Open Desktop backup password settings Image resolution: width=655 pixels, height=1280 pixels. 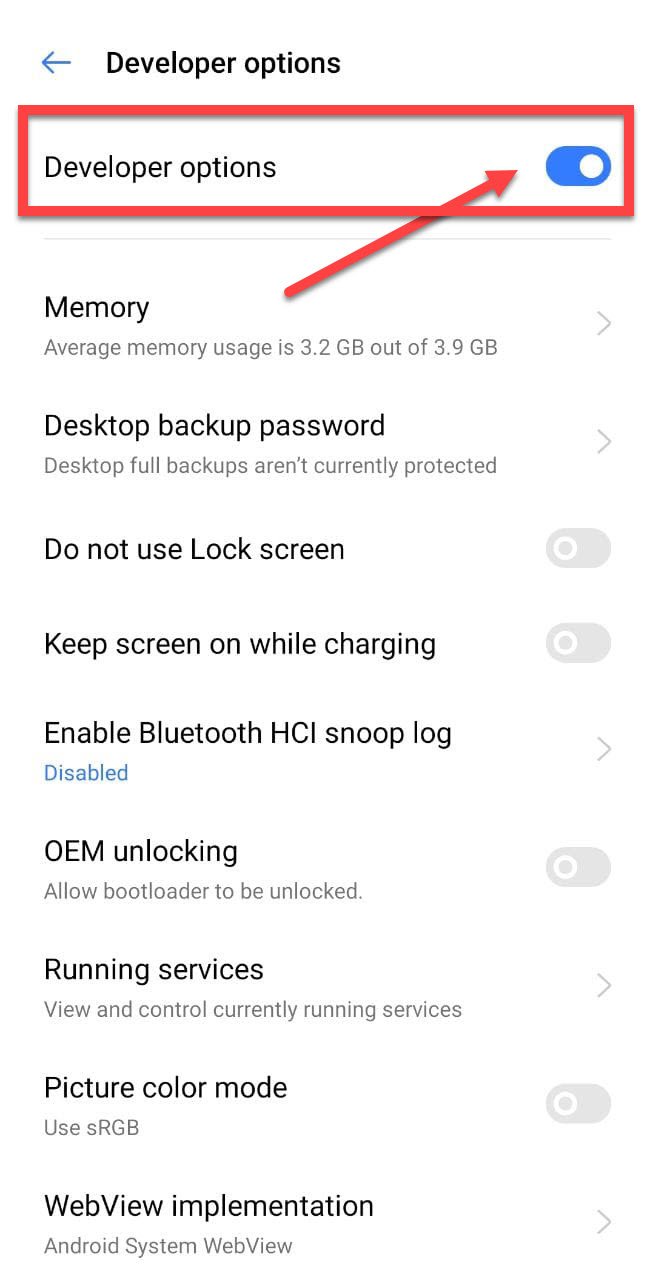327,444
